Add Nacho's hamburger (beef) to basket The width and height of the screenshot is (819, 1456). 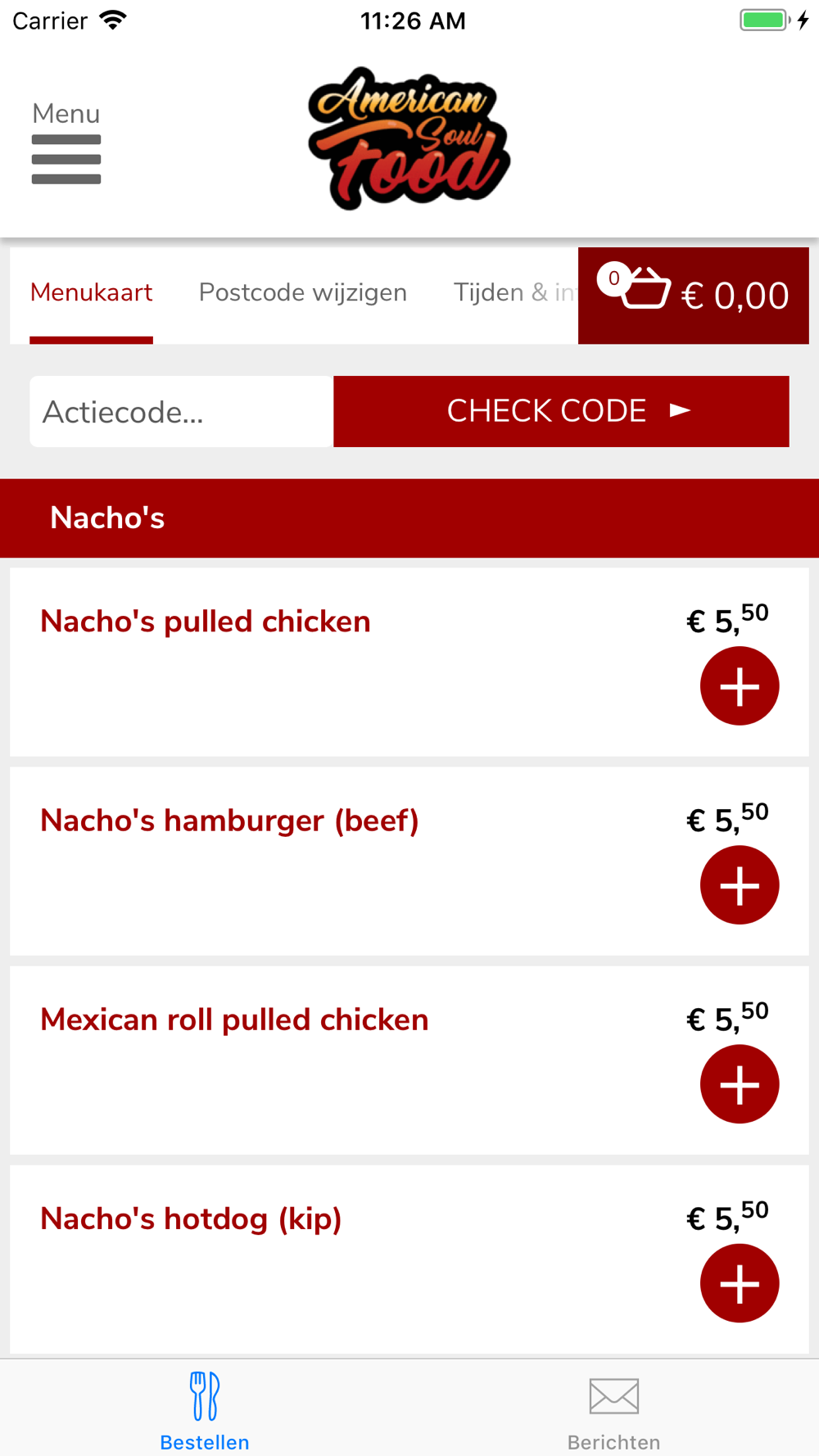pyautogui.click(x=739, y=885)
